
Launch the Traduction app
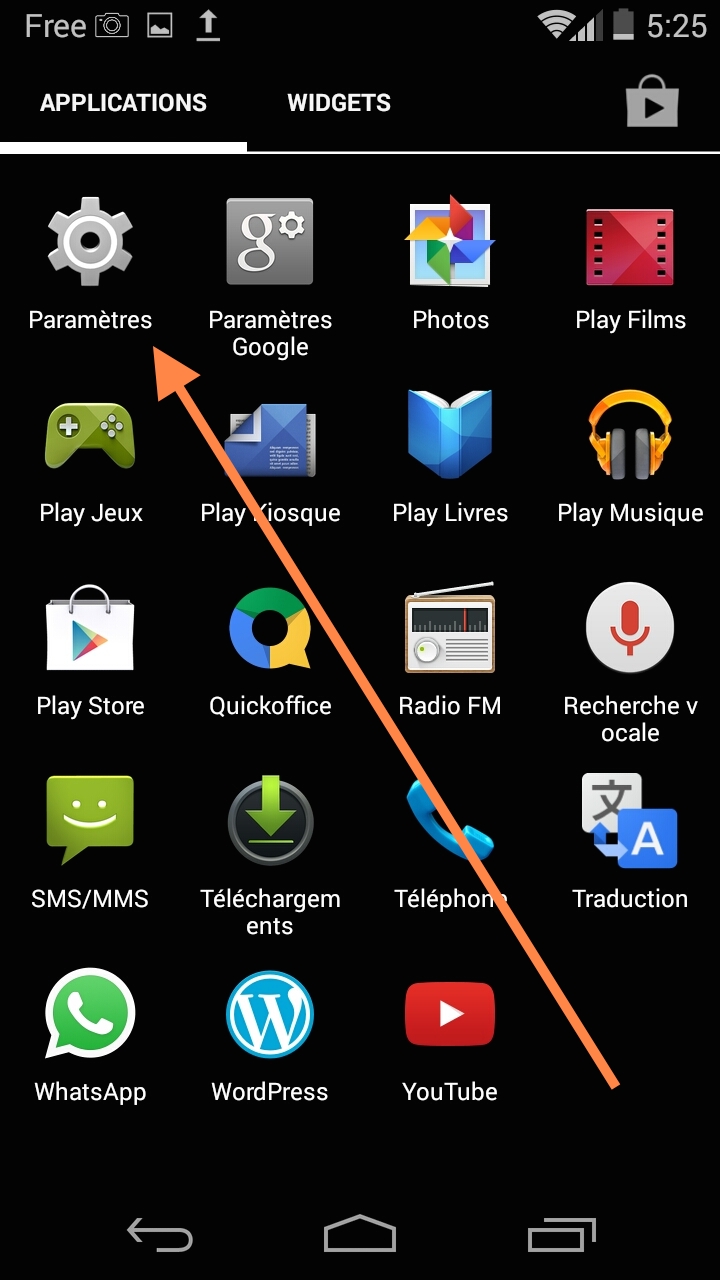click(x=630, y=821)
